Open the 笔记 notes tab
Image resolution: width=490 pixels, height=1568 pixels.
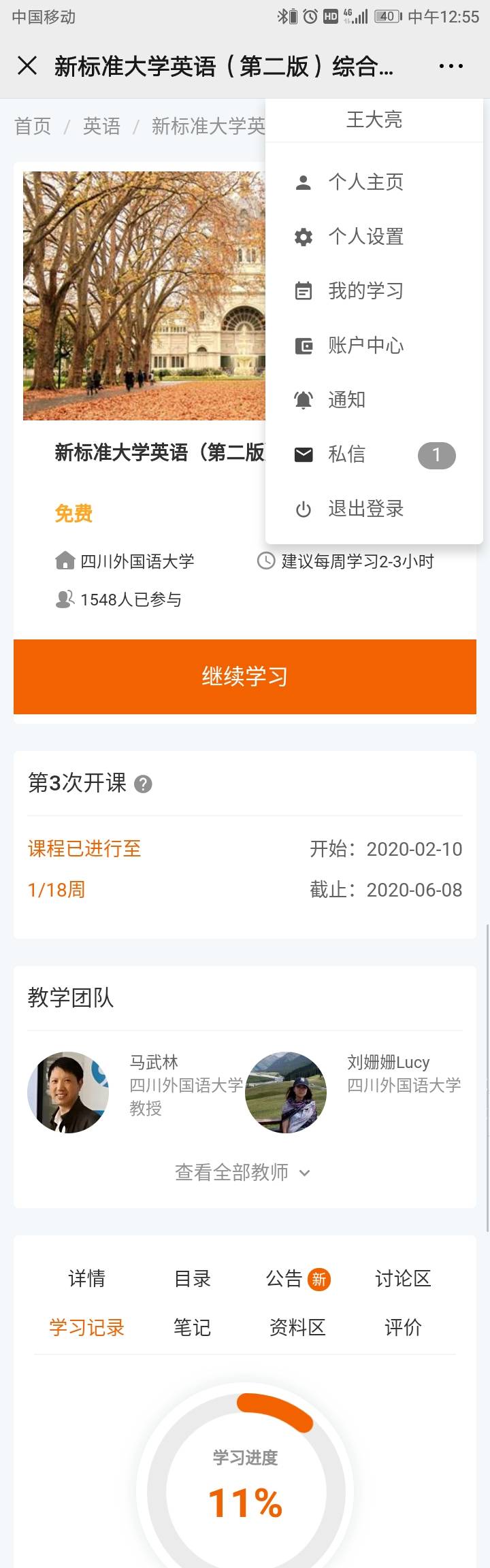(x=193, y=1327)
